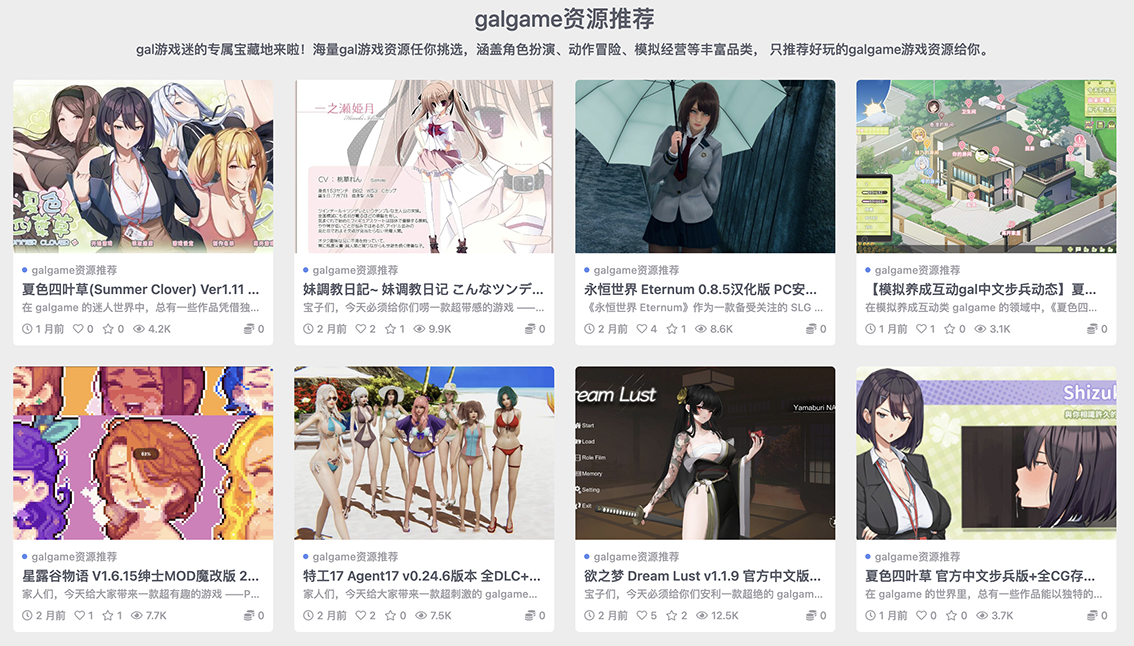Like the 欲之梦 Dream Lust post
The height and width of the screenshot is (646, 1134).
(642, 616)
